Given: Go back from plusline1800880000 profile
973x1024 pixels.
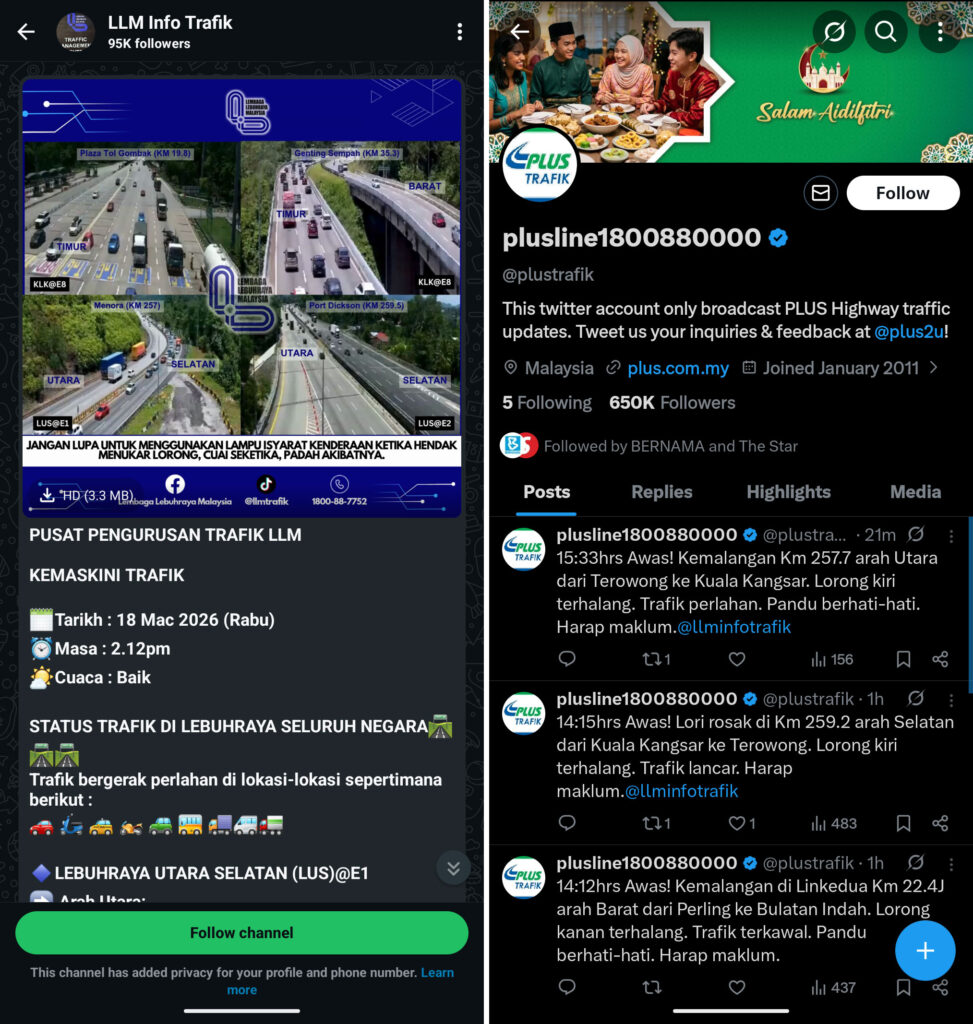Looking at the screenshot, I should pyautogui.click(x=520, y=32).
